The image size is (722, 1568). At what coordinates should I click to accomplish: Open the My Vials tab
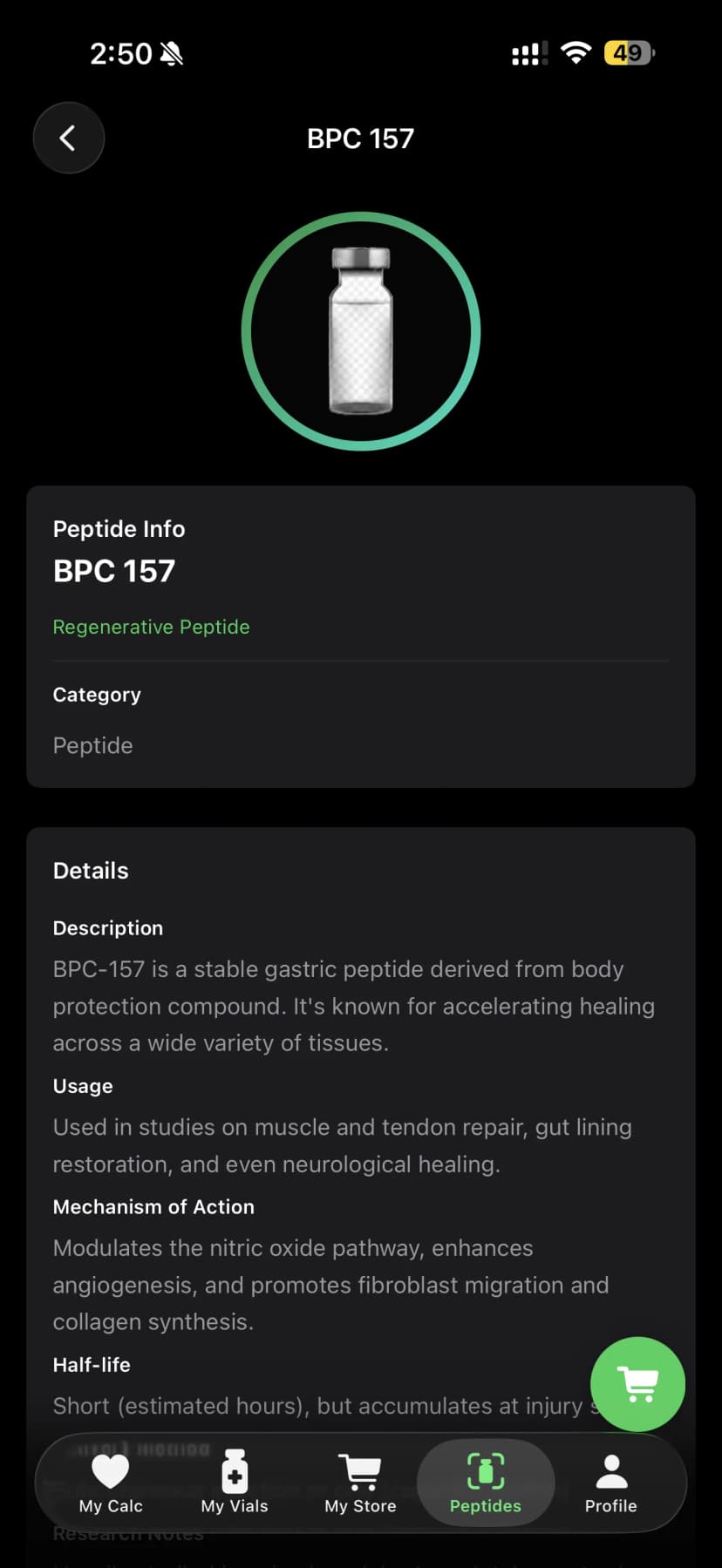pos(235,1483)
